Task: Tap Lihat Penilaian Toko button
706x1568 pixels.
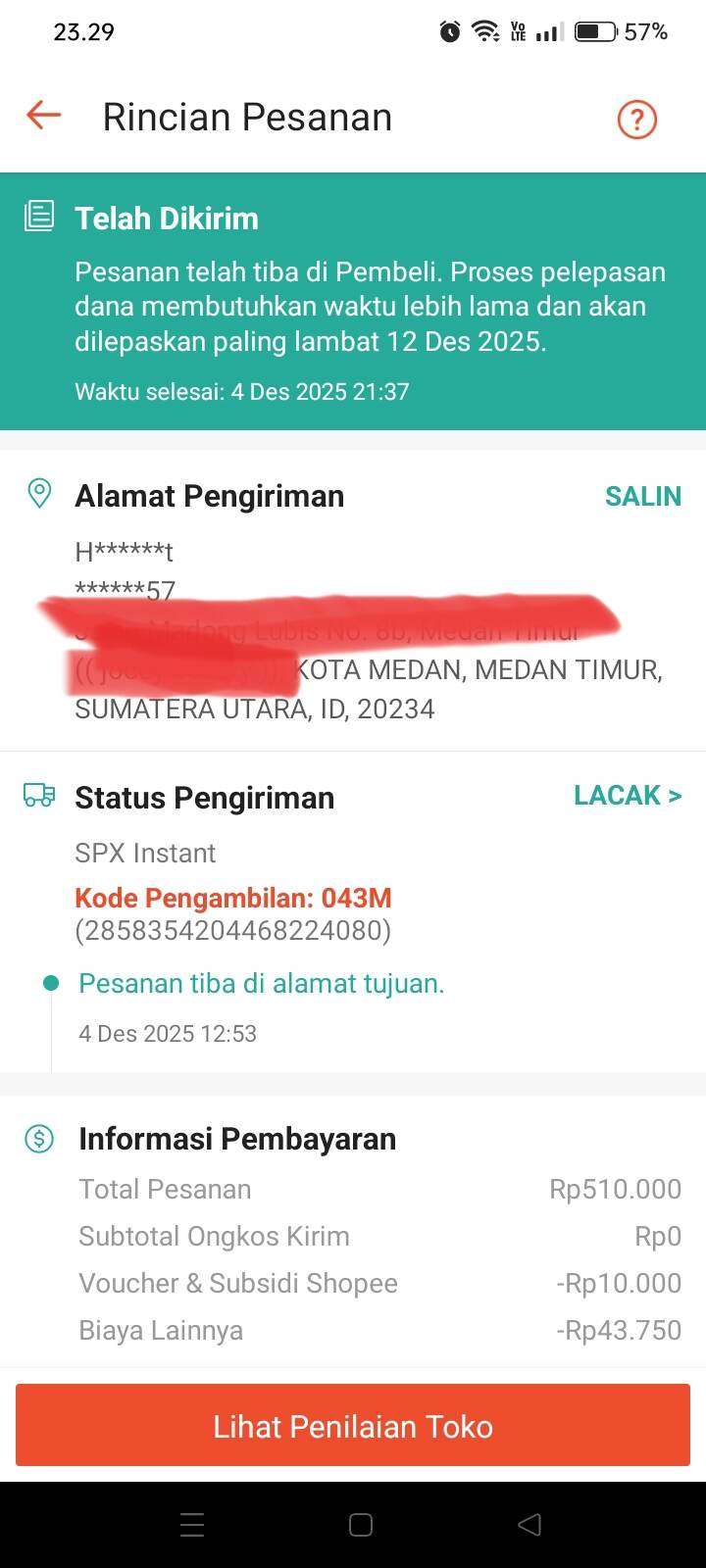Action: tap(353, 1426)
